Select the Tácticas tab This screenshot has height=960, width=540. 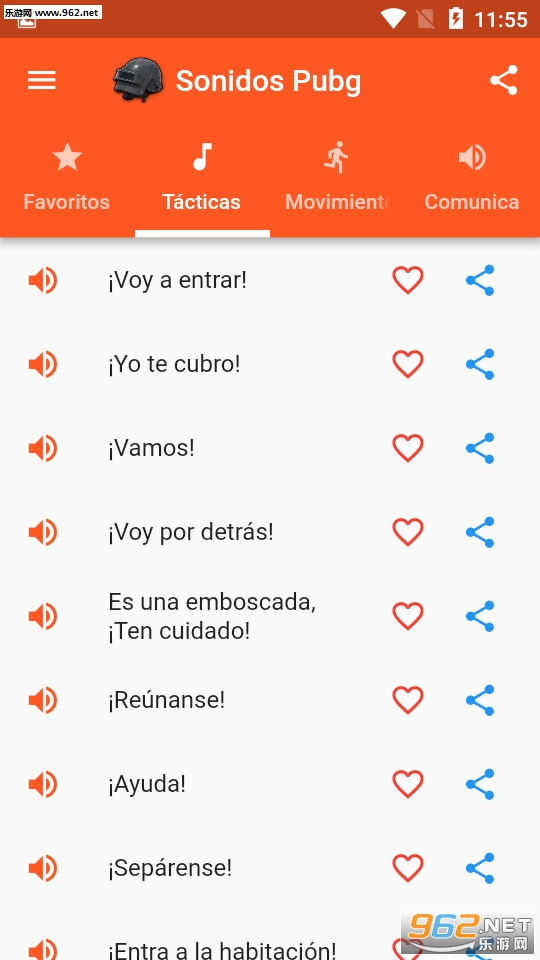click(x=202, y=178)
